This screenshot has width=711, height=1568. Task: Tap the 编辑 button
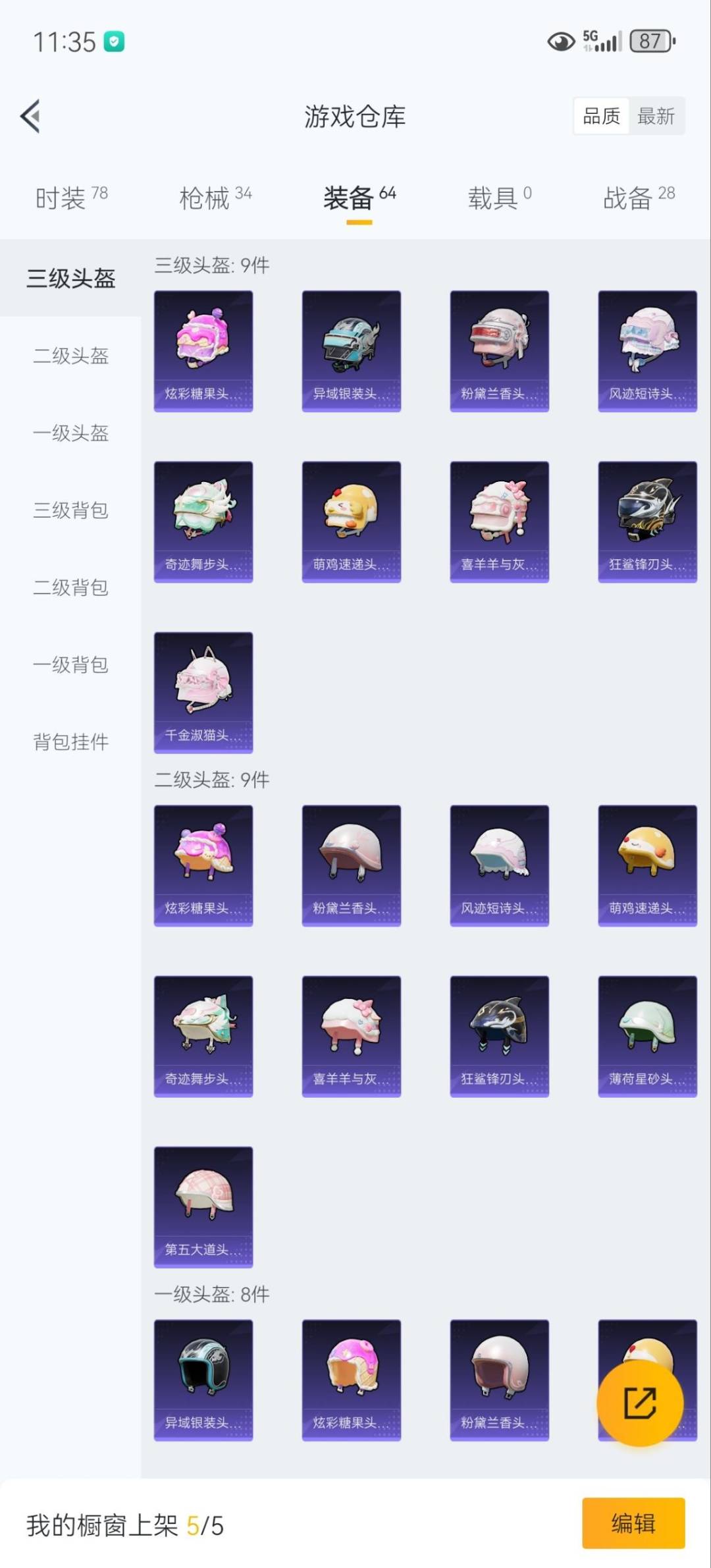pos(634,1523)
